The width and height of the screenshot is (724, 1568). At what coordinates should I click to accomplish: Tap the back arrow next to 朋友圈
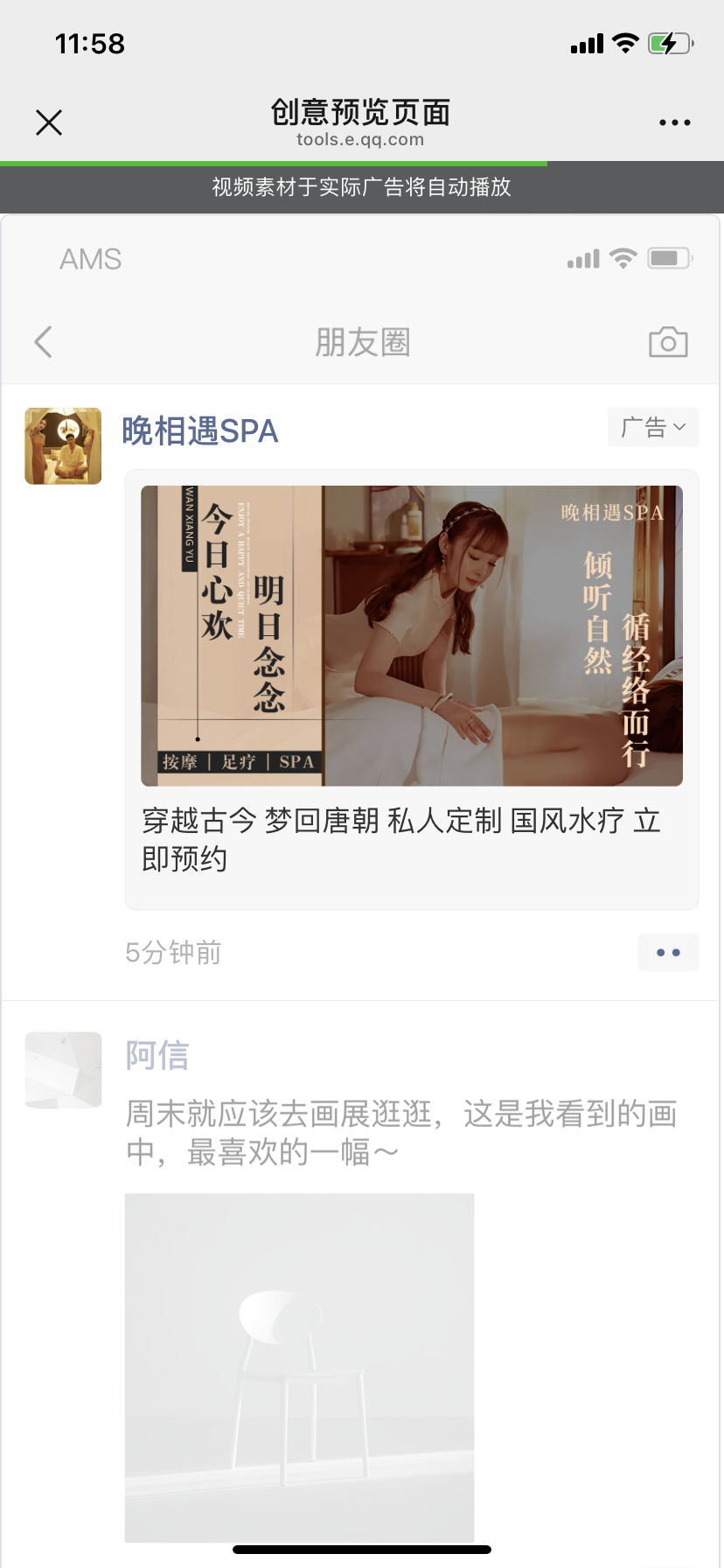click(x=43, y=342)
